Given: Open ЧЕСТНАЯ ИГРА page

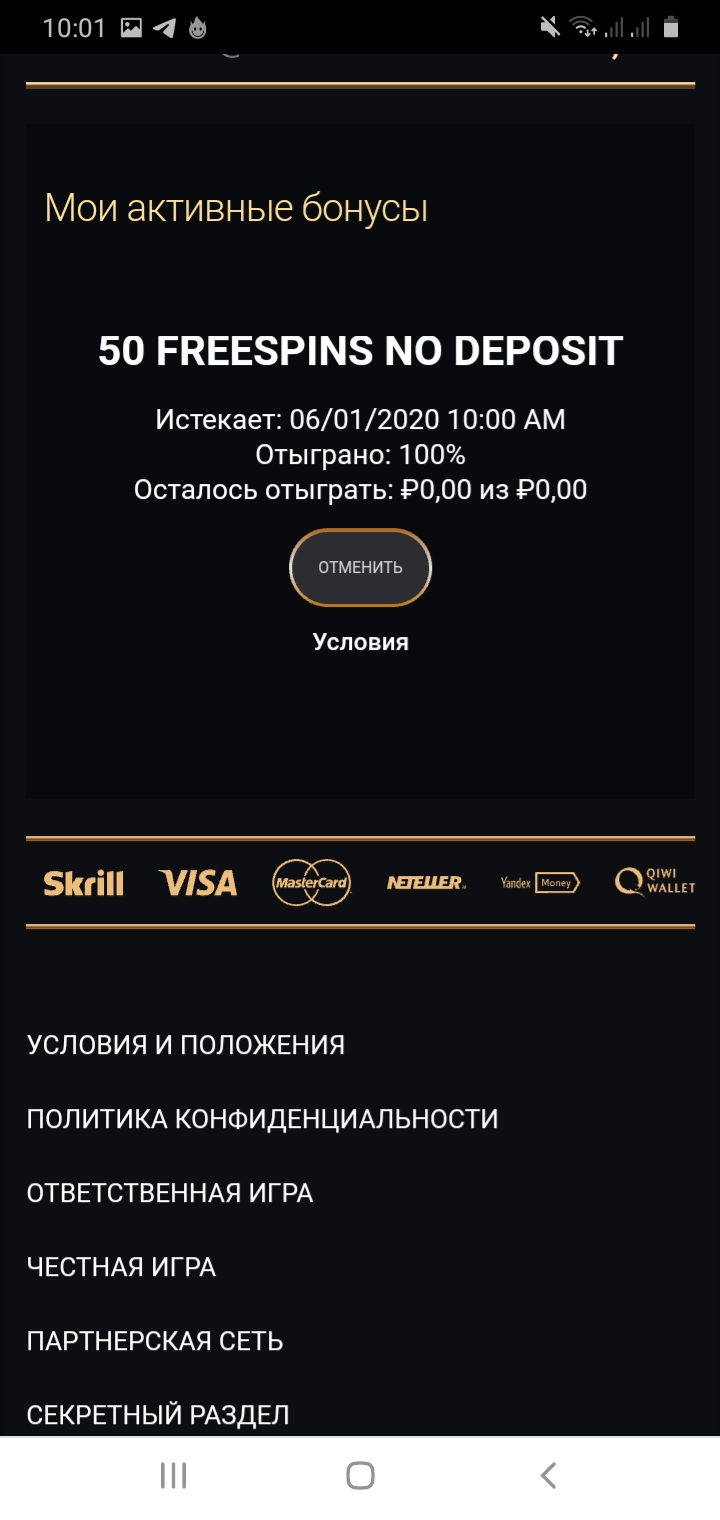Looking at the screenshot, I should [121, 1267].
